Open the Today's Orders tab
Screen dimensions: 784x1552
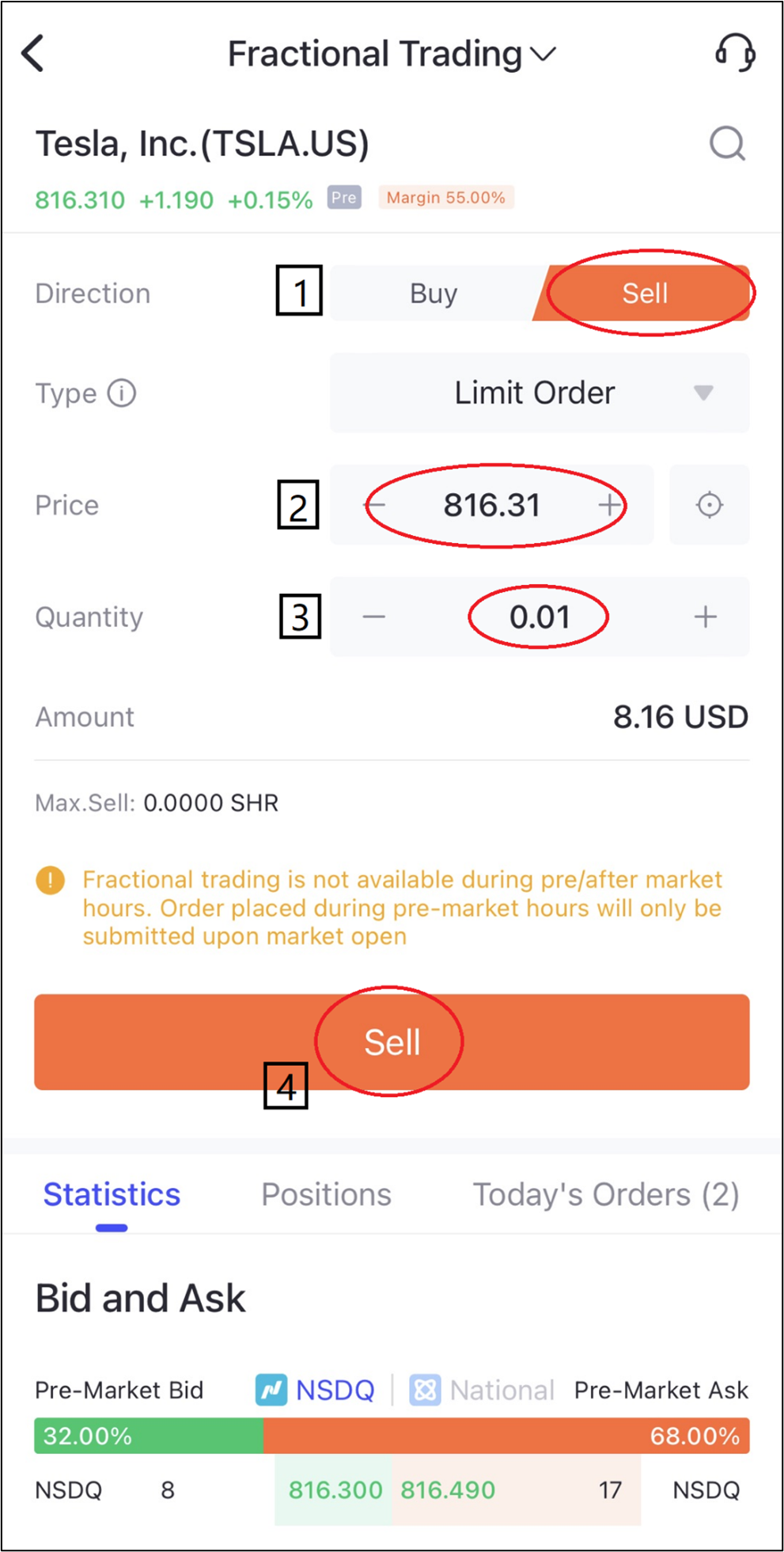click(x=606, y=1194)
